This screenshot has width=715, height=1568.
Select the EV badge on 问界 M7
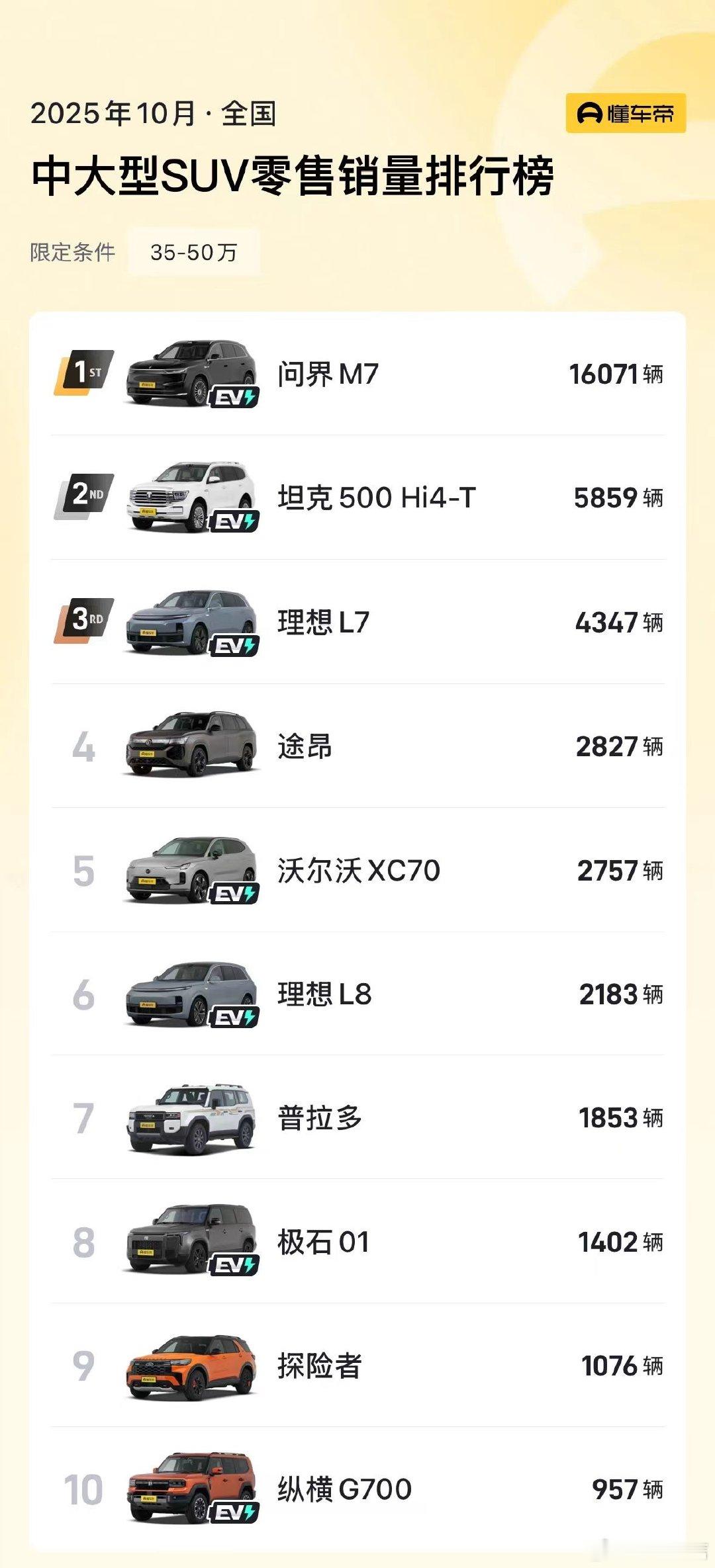(233, 398)
